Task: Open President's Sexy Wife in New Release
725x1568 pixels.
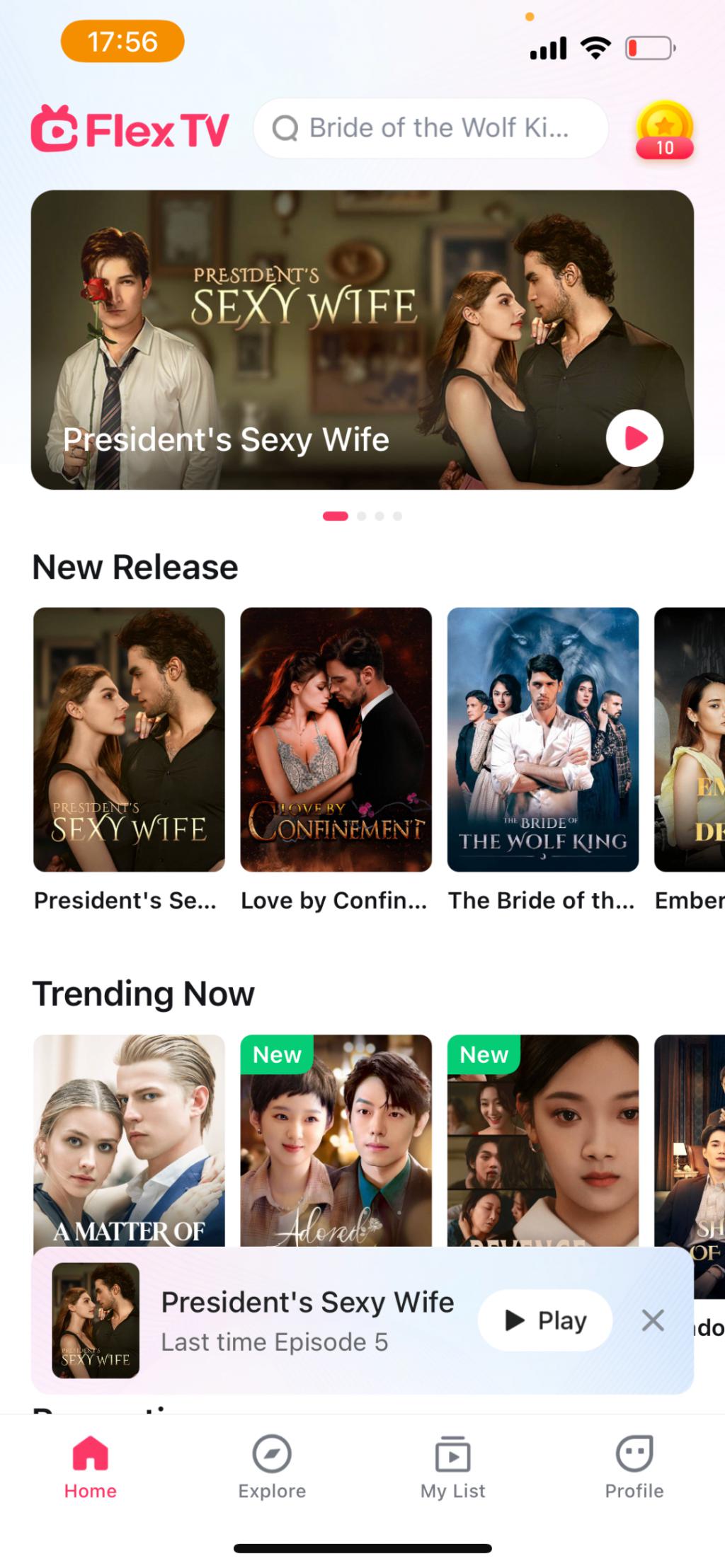Action: coord(129,739)
